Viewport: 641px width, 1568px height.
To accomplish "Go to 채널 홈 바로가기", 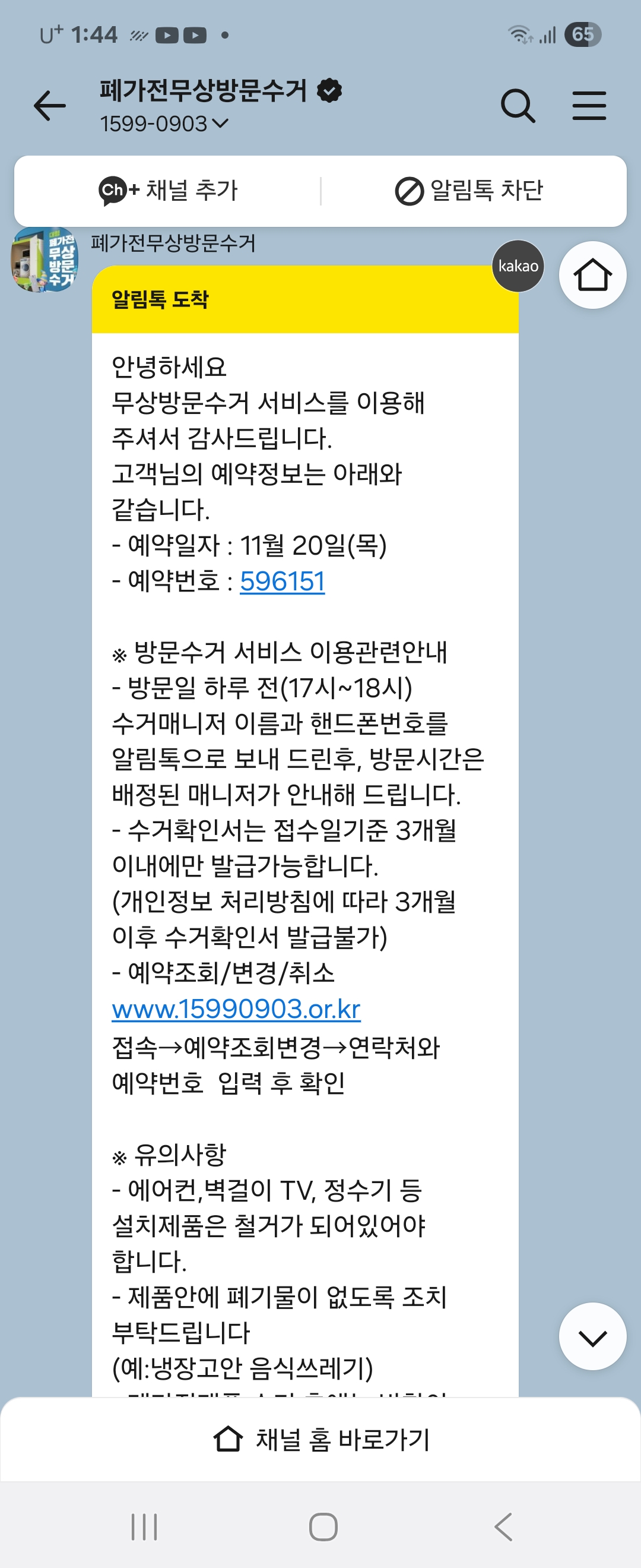I will (321, 1439).
